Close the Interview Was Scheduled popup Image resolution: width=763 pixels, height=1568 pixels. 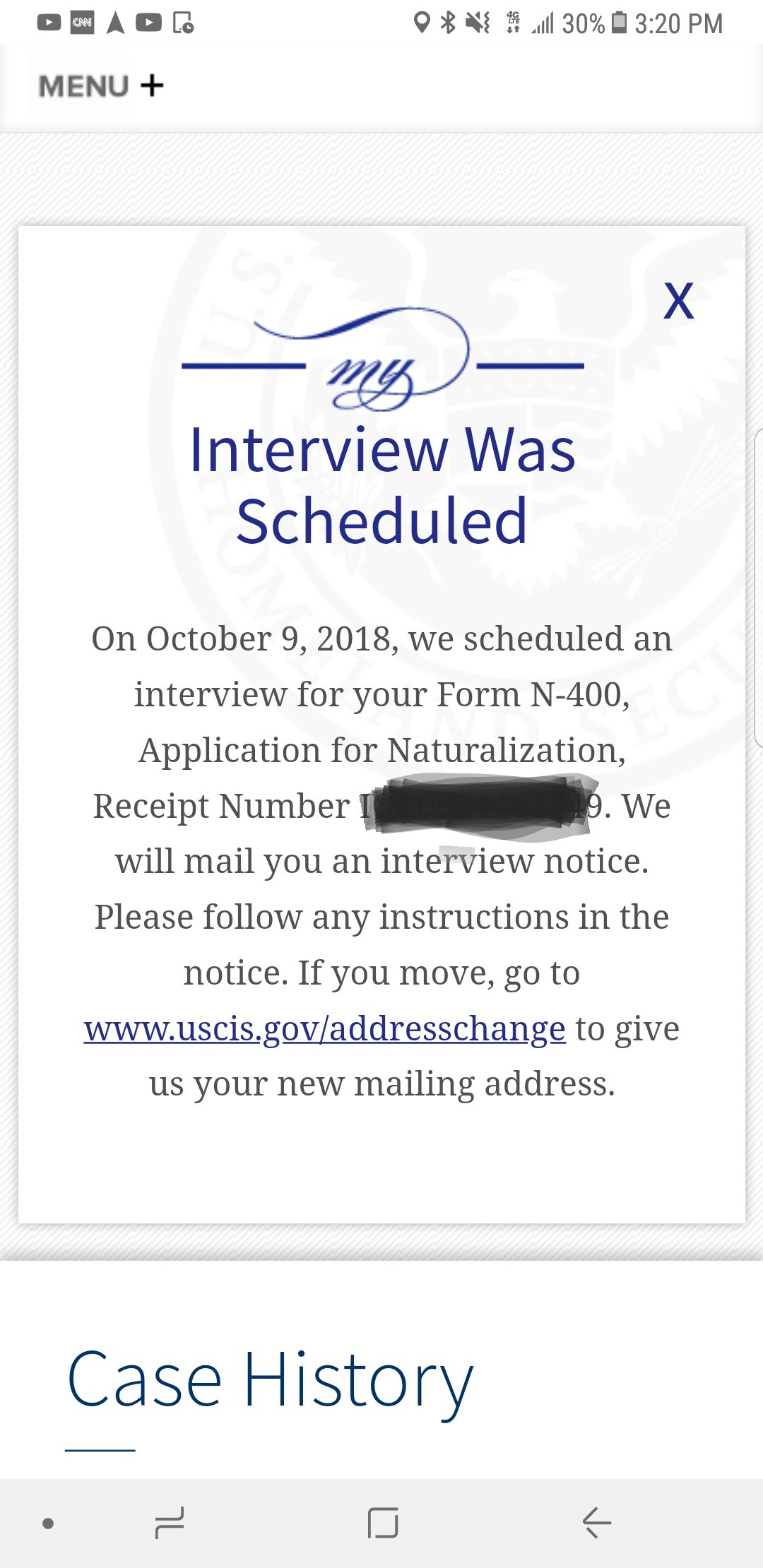click(x=678, y=301)
